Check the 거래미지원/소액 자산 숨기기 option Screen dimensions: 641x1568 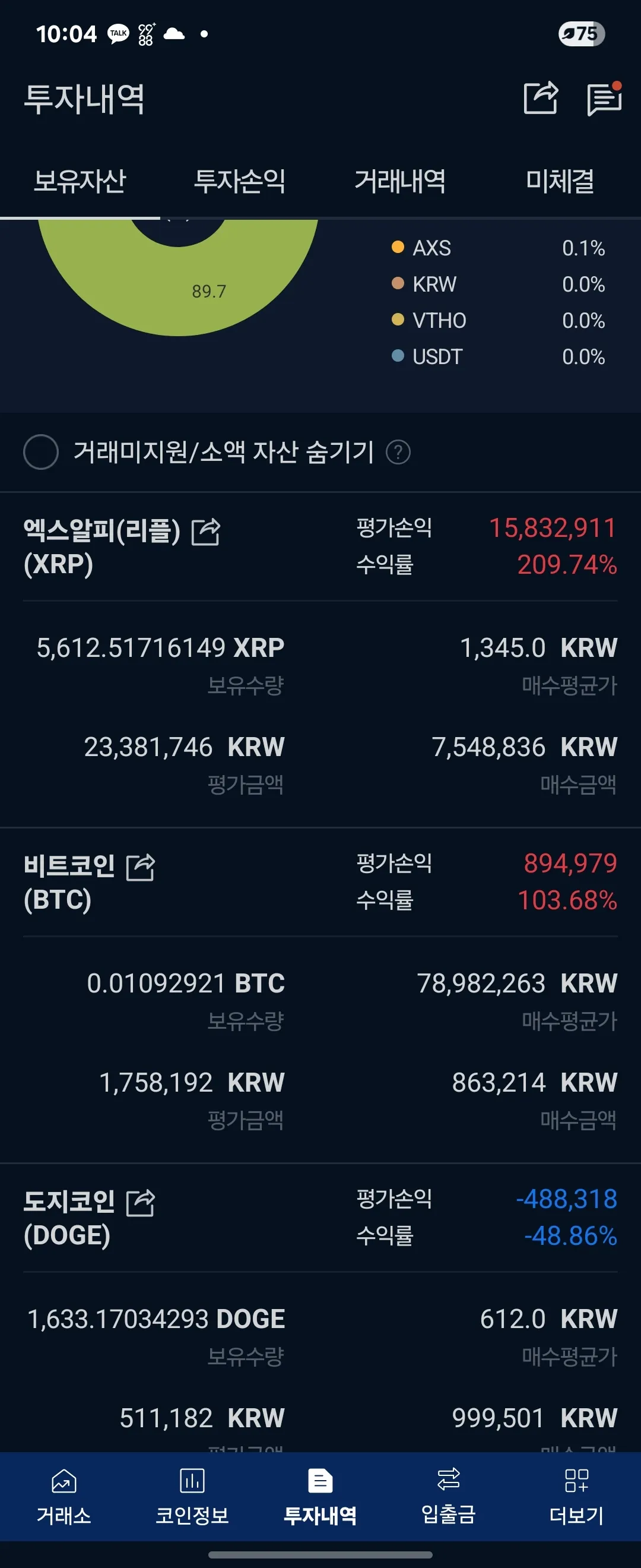(x=41, y=451)
